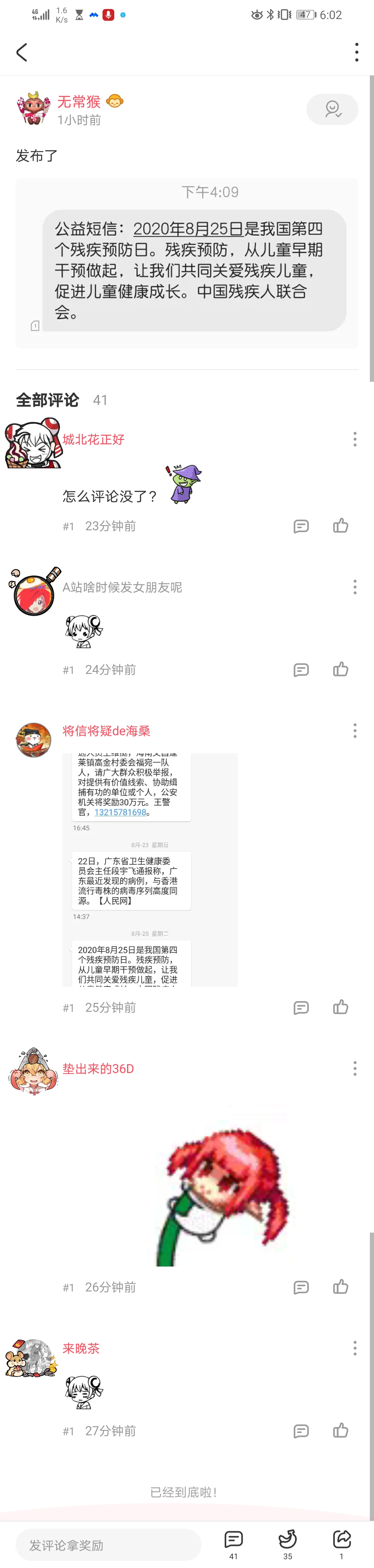Like 垫出来的36D's comment
Viewport: 374px width, 1568px height.
point(340,1287)
